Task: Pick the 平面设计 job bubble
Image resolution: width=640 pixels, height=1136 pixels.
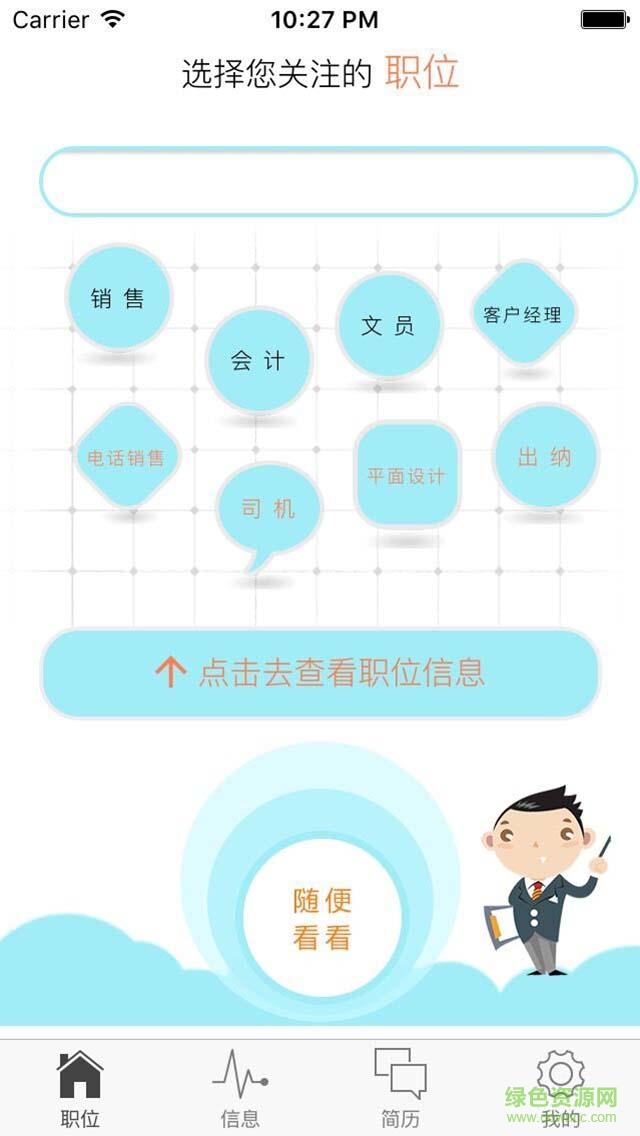Action: [x=406, y=475]
